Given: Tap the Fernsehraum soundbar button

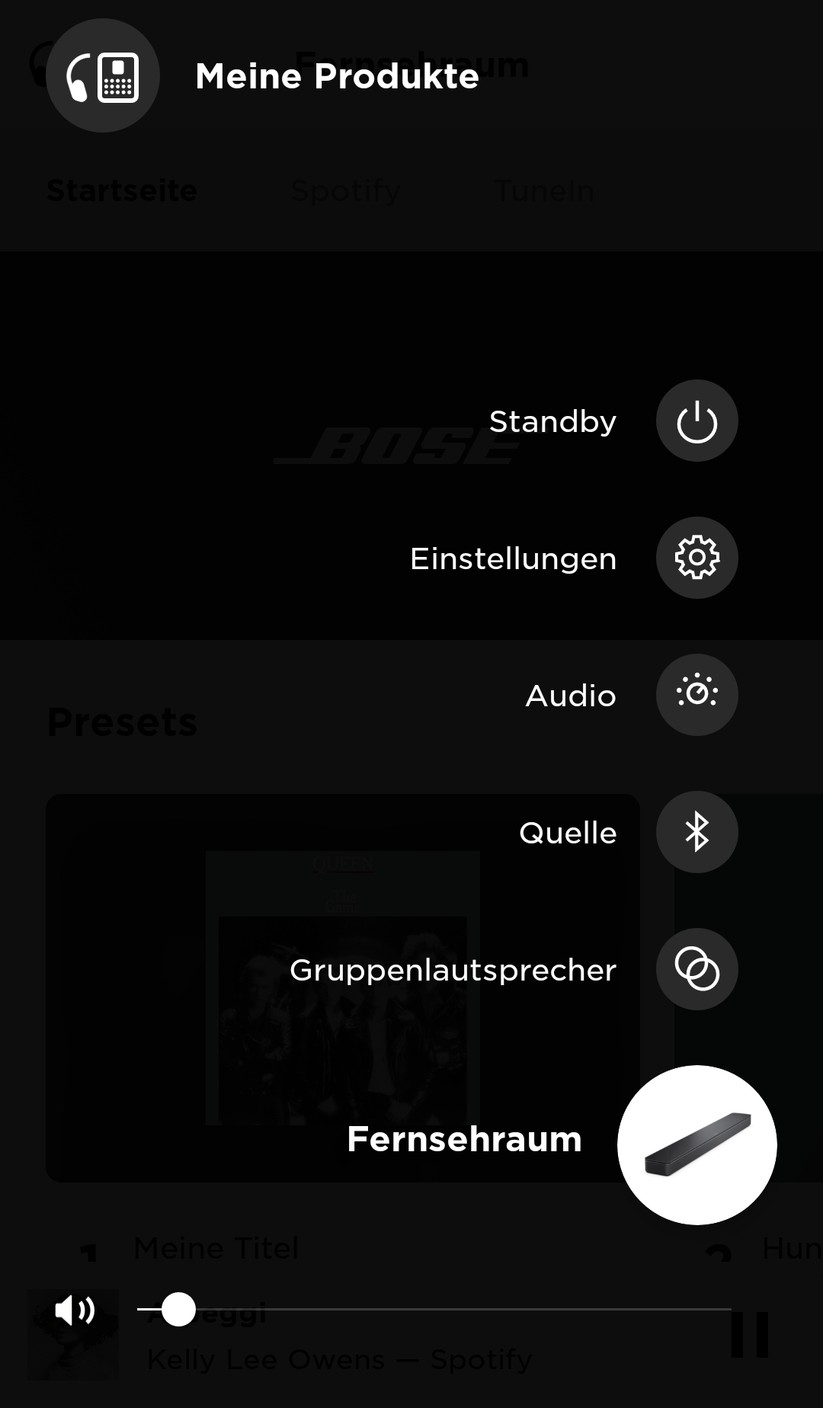Looking at the screenshot, I should (697, 1144).
